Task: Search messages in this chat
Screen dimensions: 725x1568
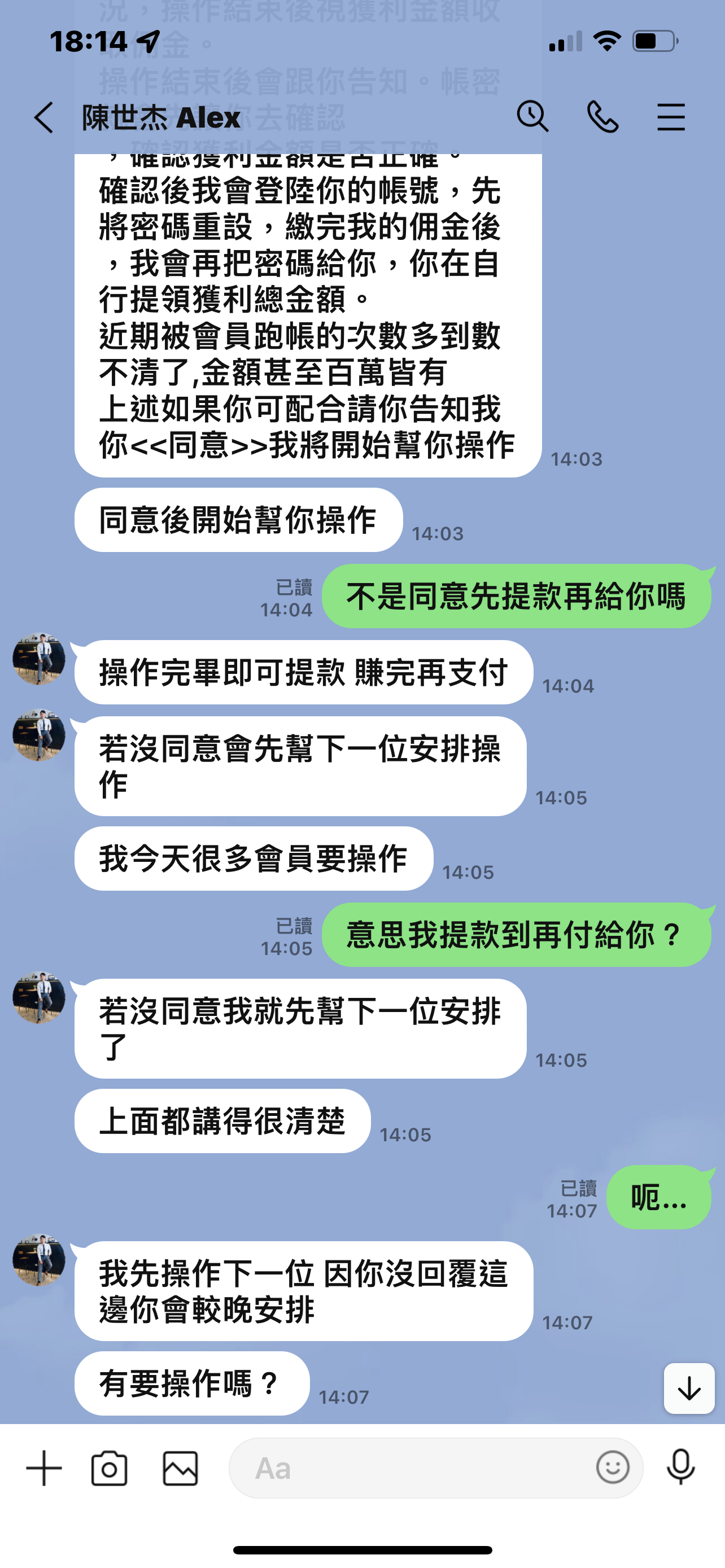Action: (x=532, y=116)
